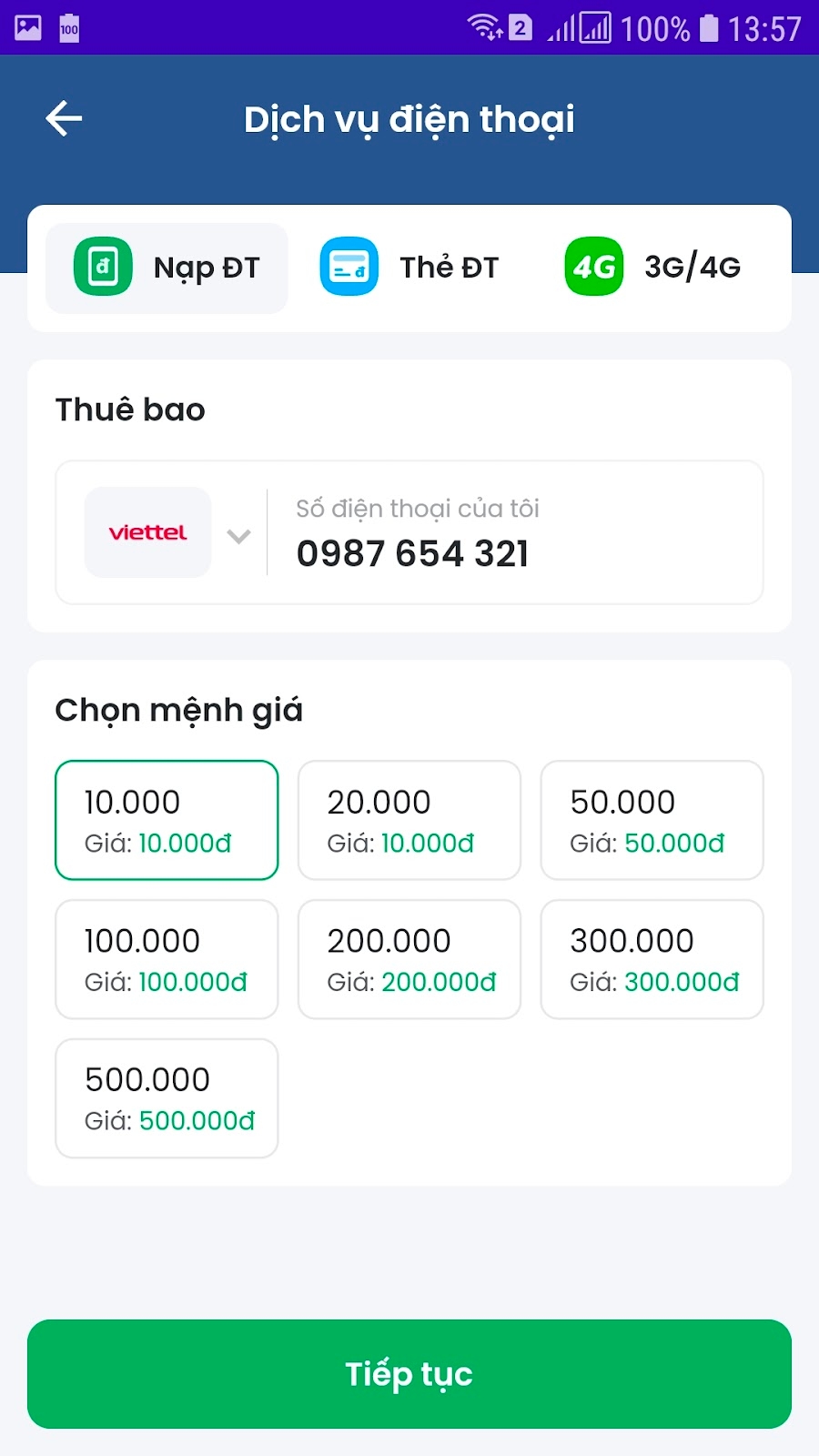Select the 200.000 top-up value

coord(409,959)
